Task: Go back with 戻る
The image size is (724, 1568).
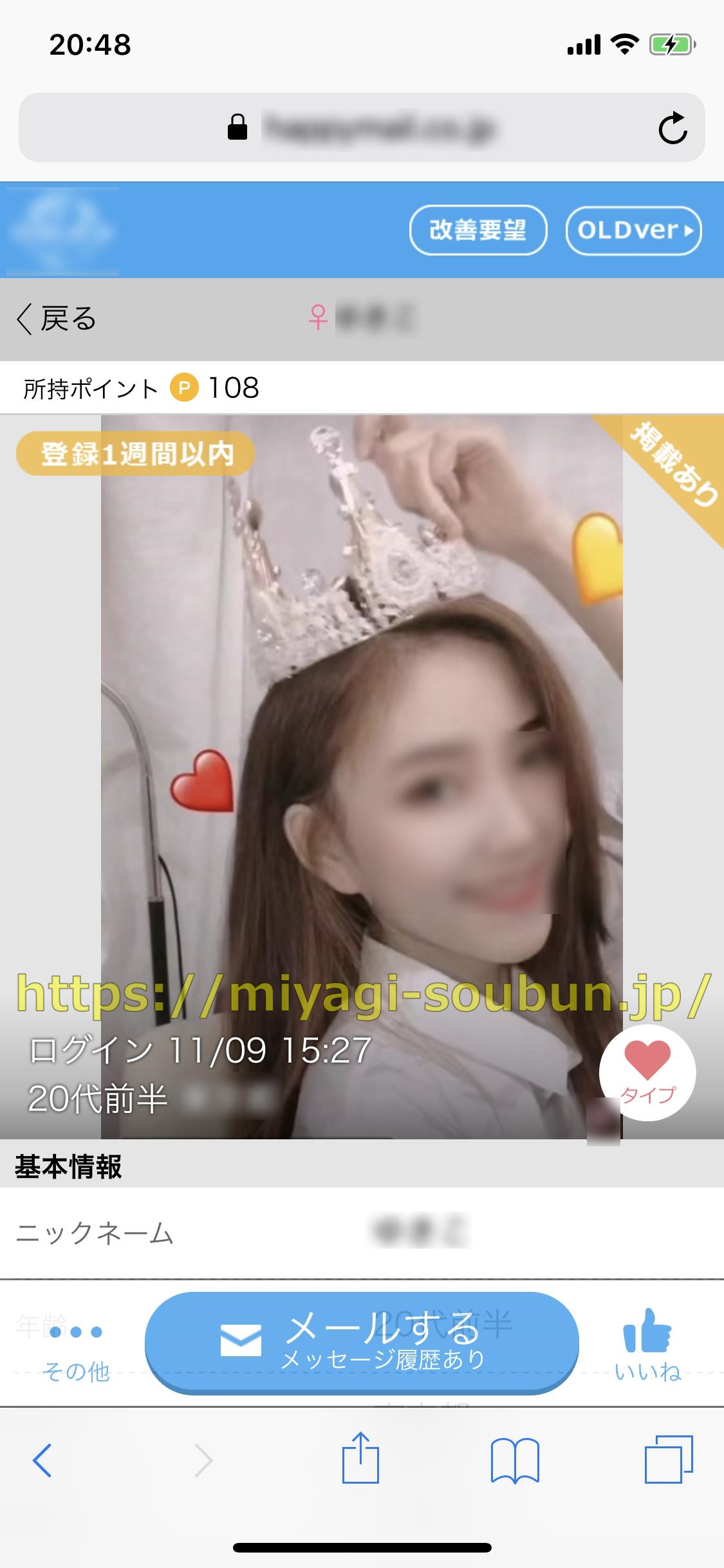Action: 57,319
